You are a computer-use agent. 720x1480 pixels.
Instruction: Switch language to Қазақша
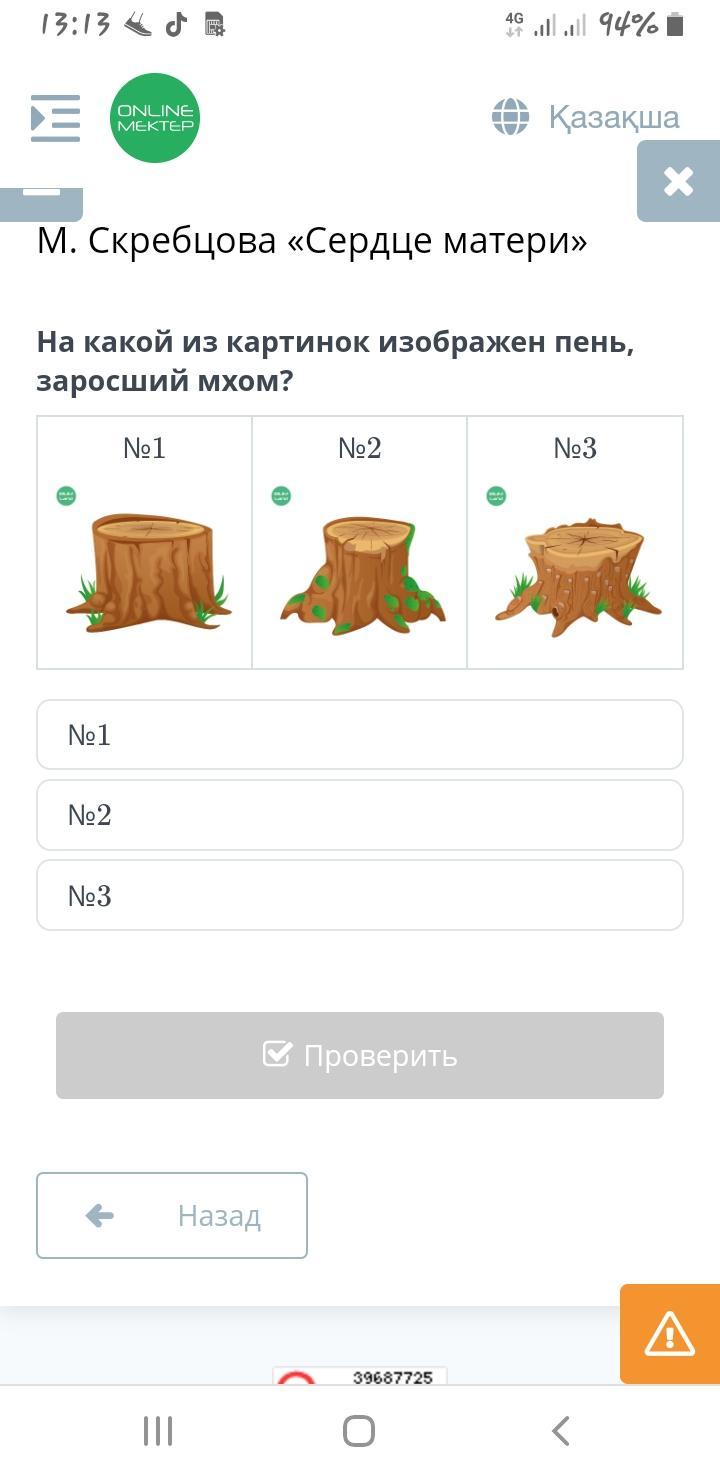pos(586,117)
